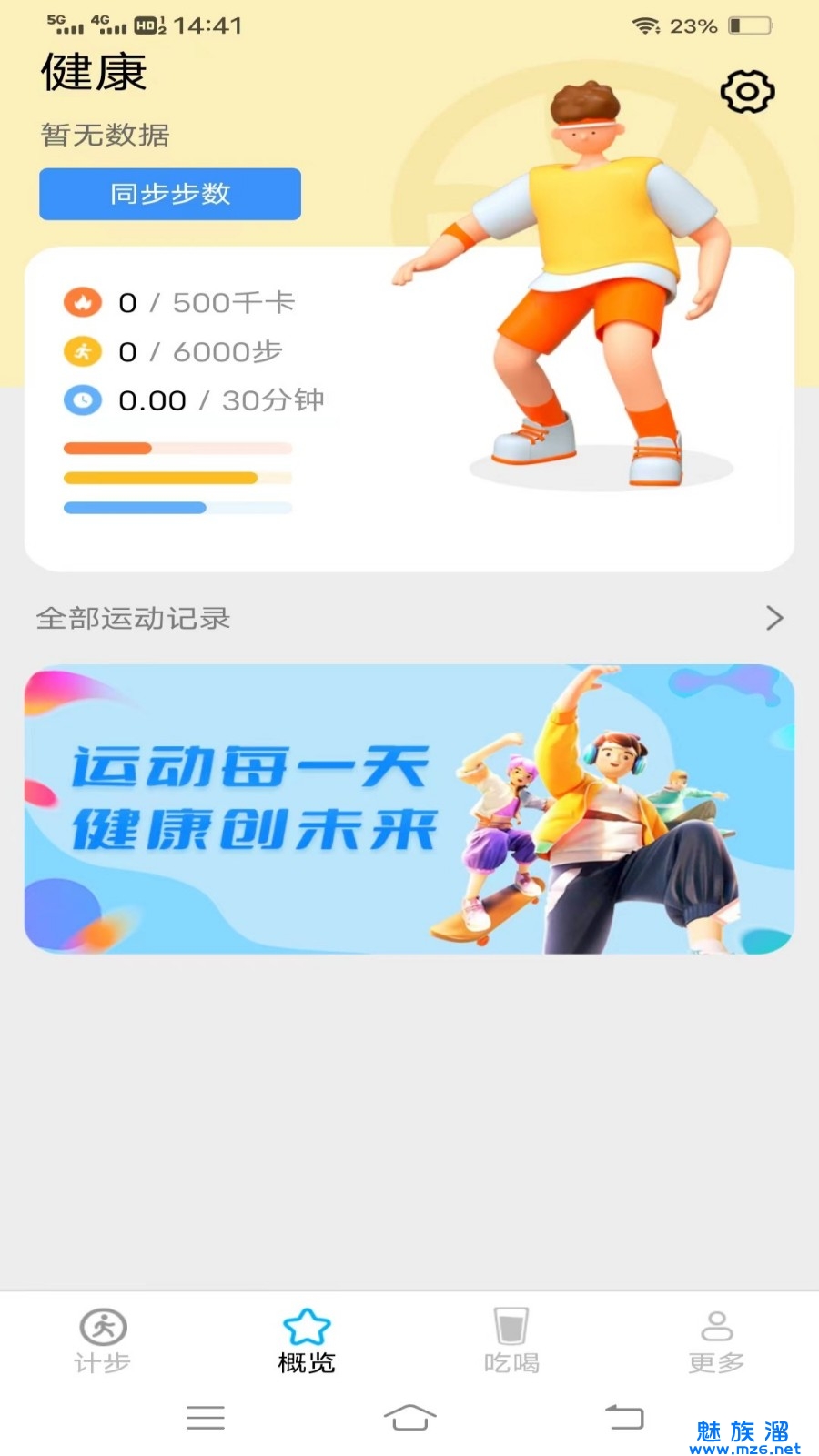Screen dimensions: 819x1456
Task: Return to the system home screen
Action: (x=409, y=1417)
